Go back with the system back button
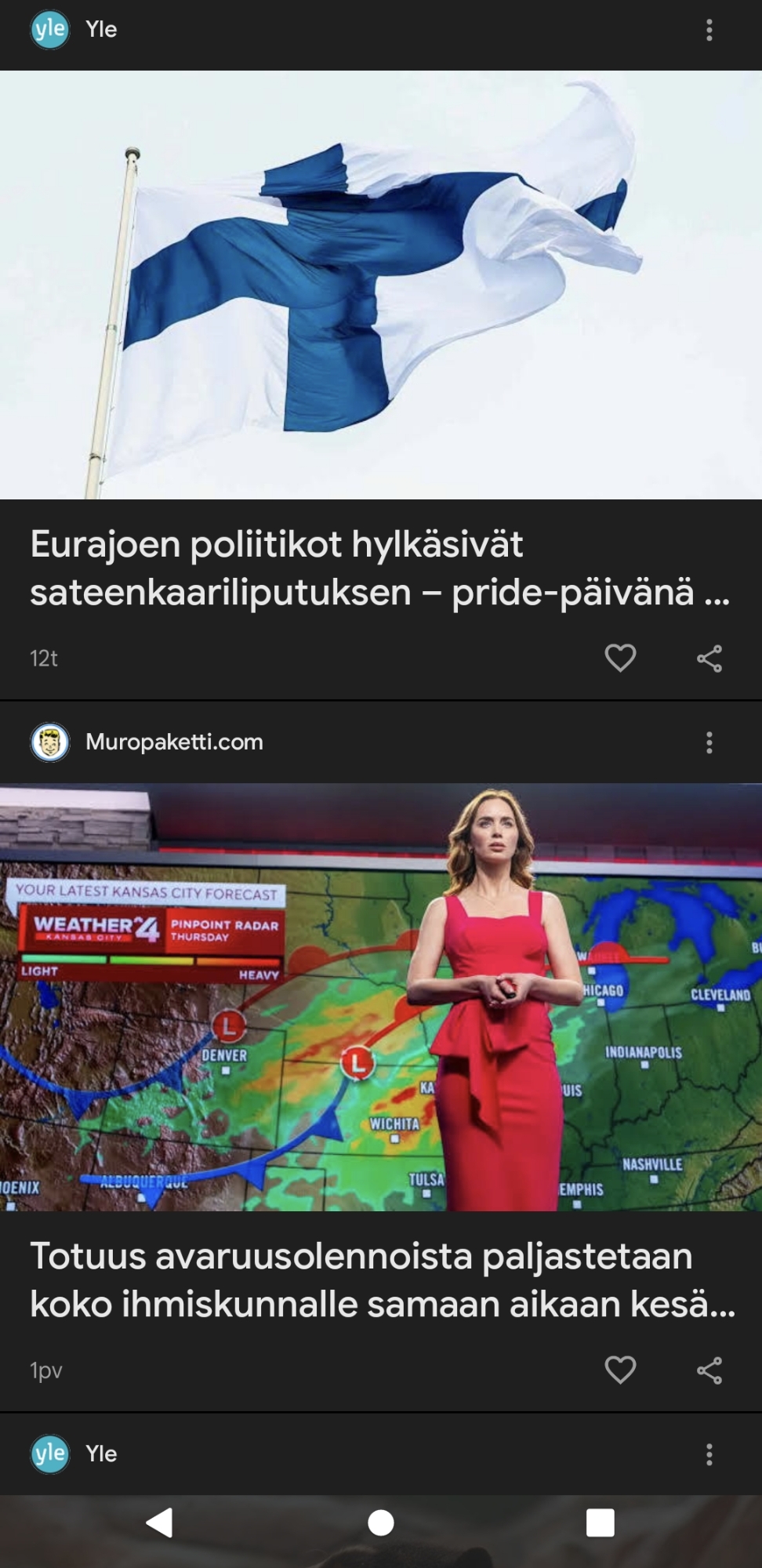Image resolution: width=762 pixels, height=1568 pixels. coord(160,1523)
